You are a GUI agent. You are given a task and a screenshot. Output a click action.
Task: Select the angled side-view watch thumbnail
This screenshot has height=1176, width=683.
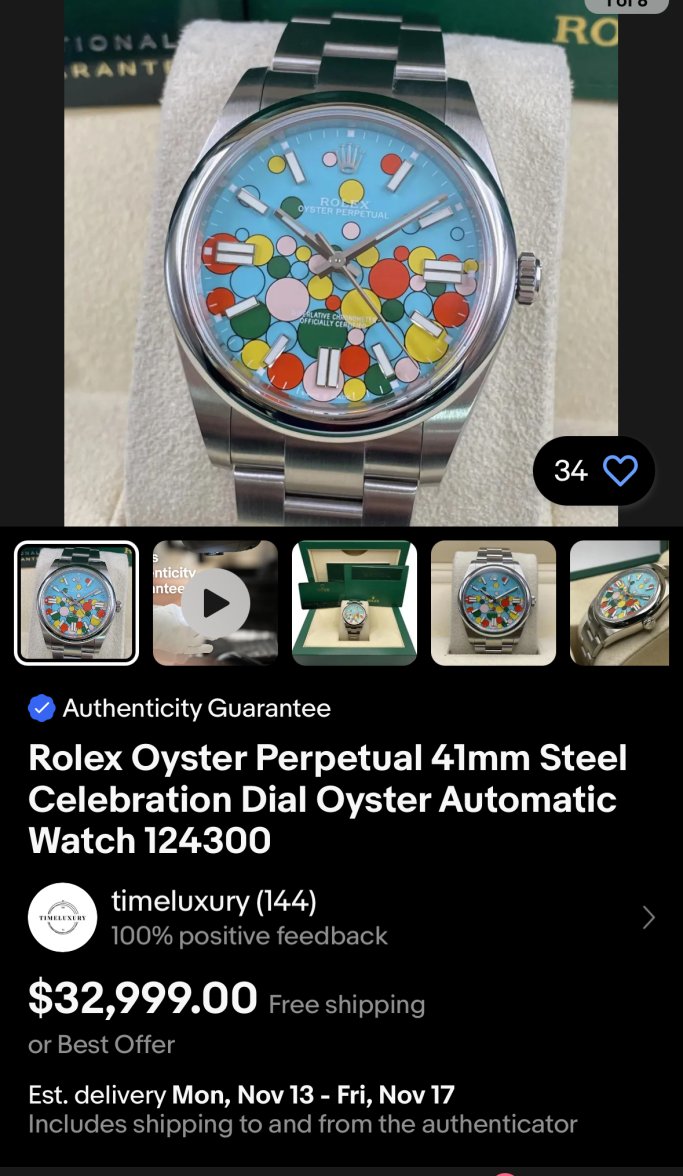coord(620,603)
